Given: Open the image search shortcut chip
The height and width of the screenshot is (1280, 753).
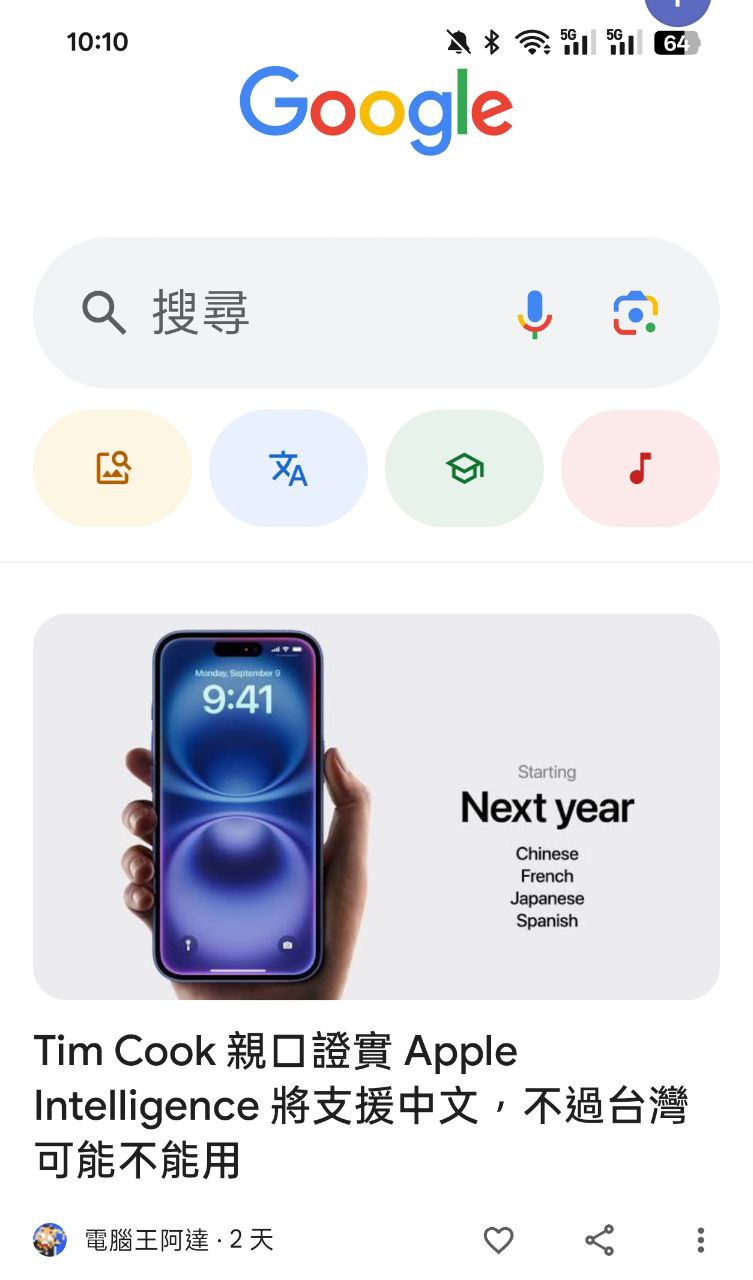Looking at the screenshot, I should point(113,467).
